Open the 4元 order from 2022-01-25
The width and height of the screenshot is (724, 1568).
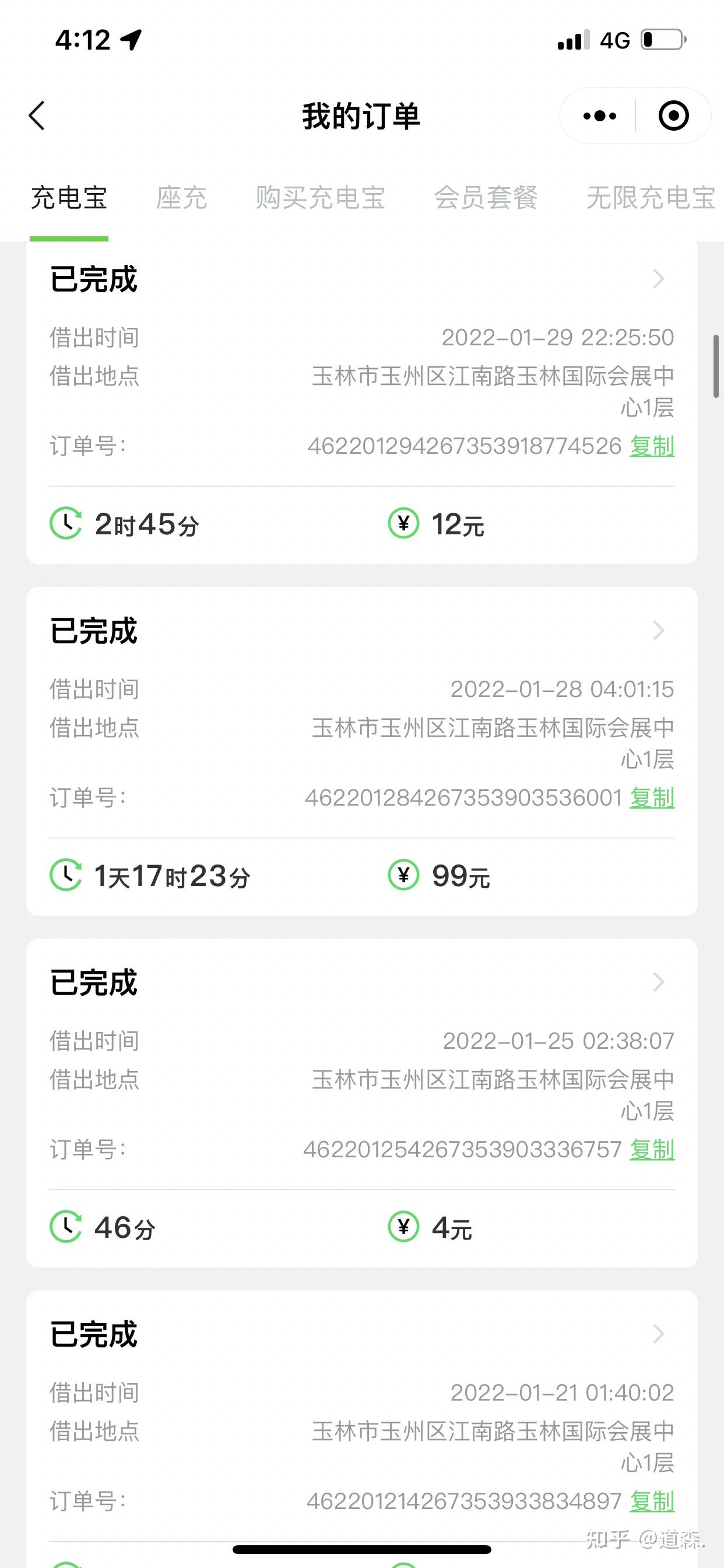pos(361,1103)
